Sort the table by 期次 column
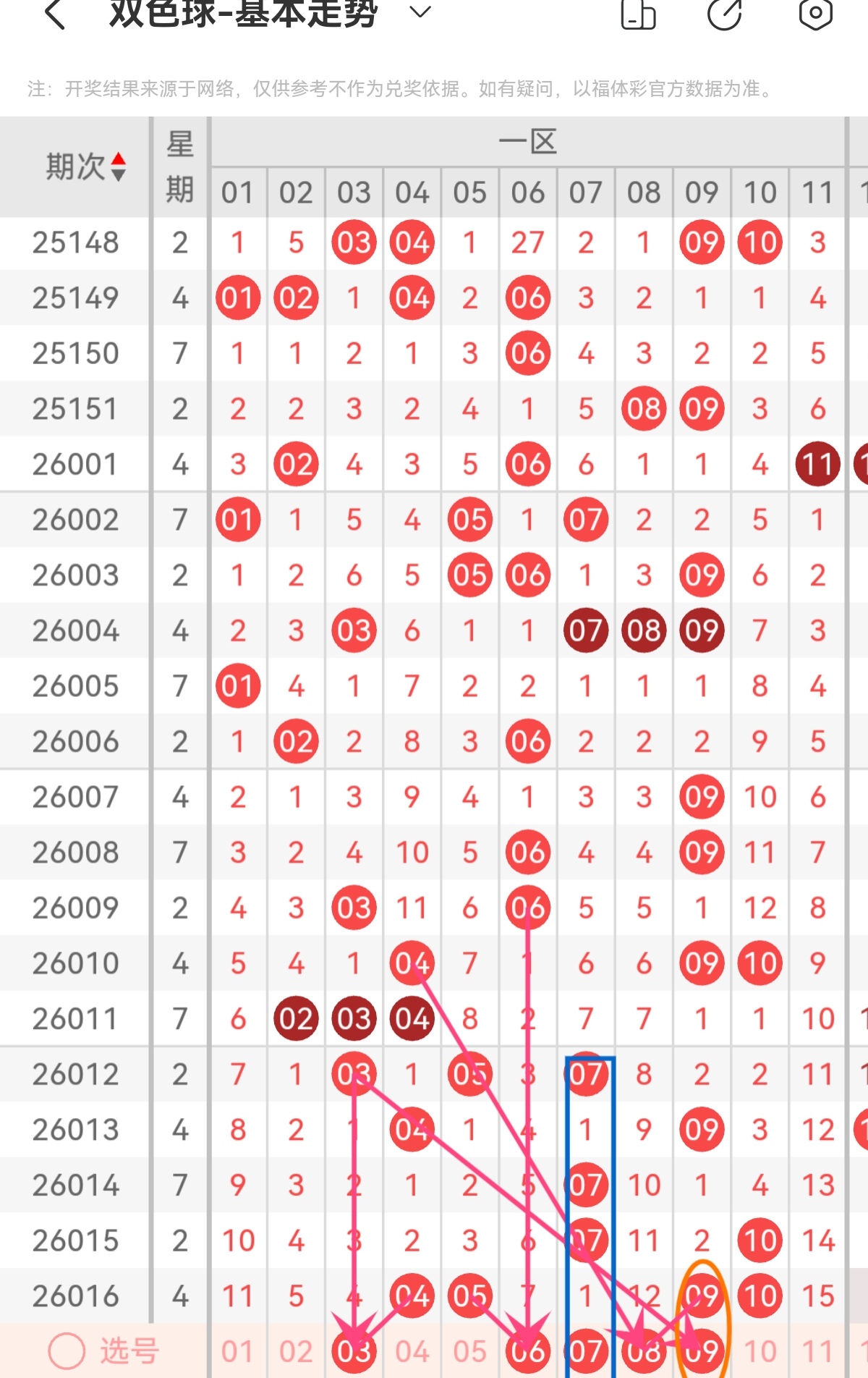The width and height of the screenshot is (868, 1378). [x=85, y=167]
